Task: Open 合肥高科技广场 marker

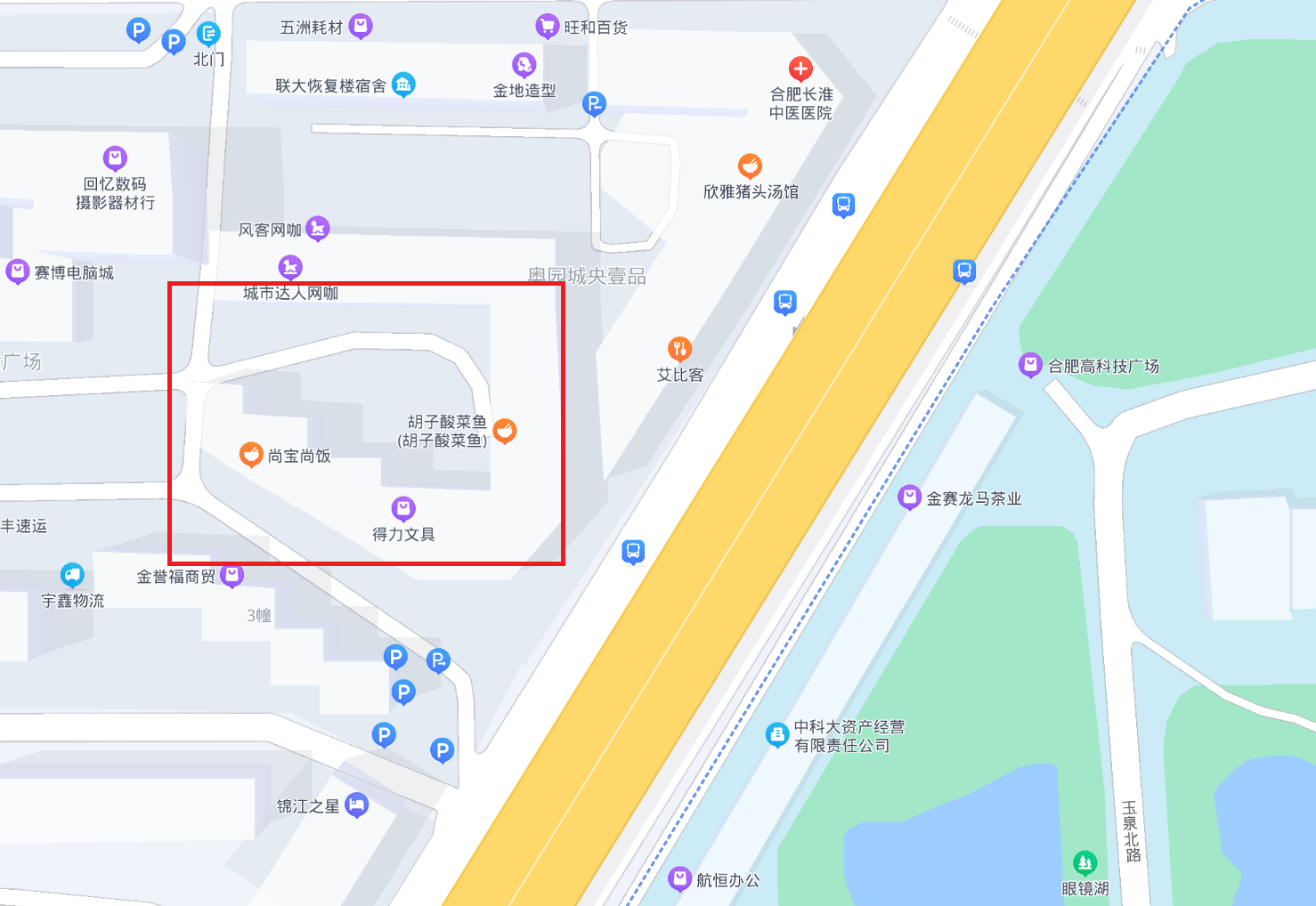Action: [x=1030, y=364]
